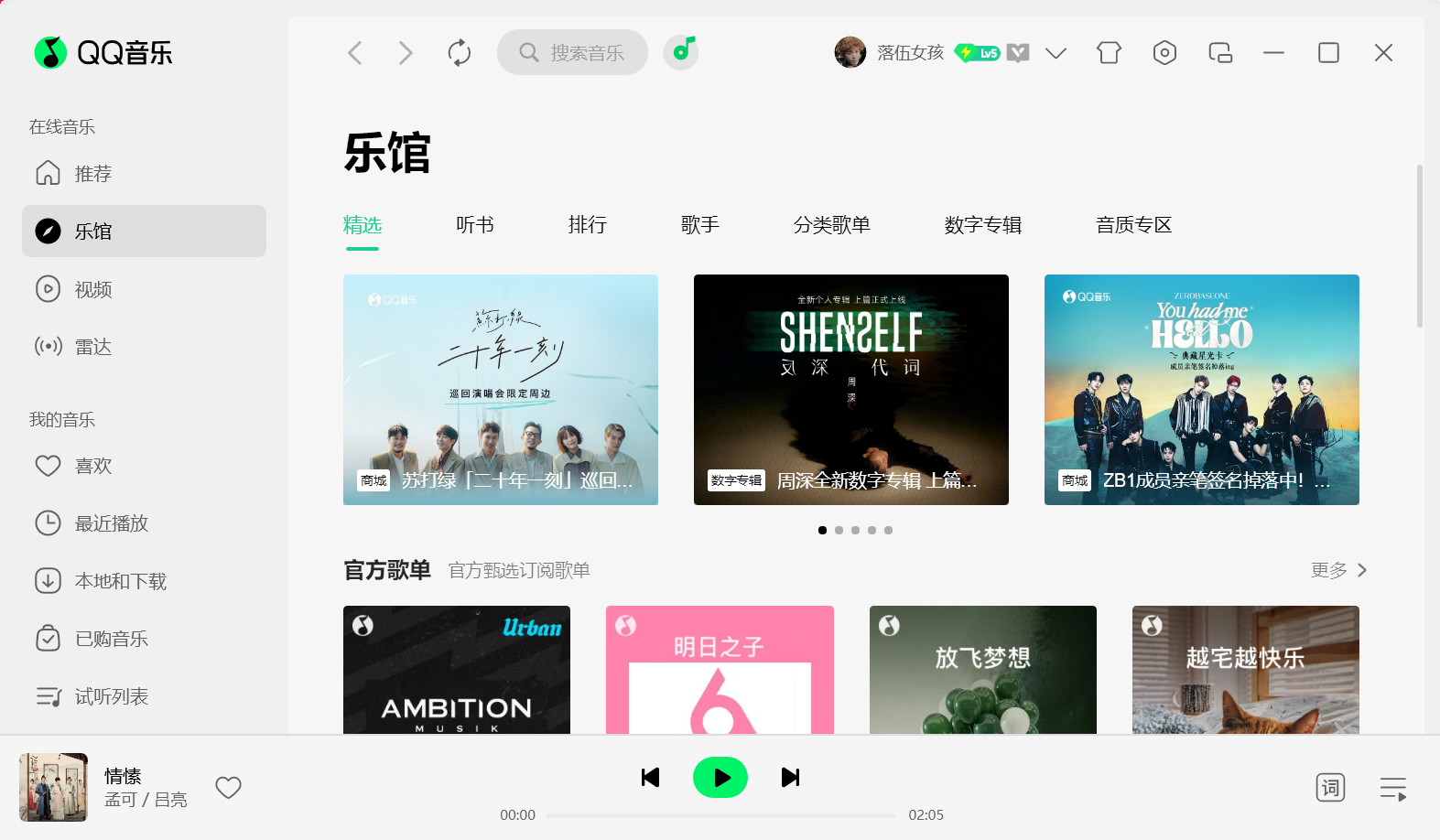This screenshot has width=1440, height=840.
Task: Open the 放飞梦想 playlist card
Action: click(x=982, y=670)
